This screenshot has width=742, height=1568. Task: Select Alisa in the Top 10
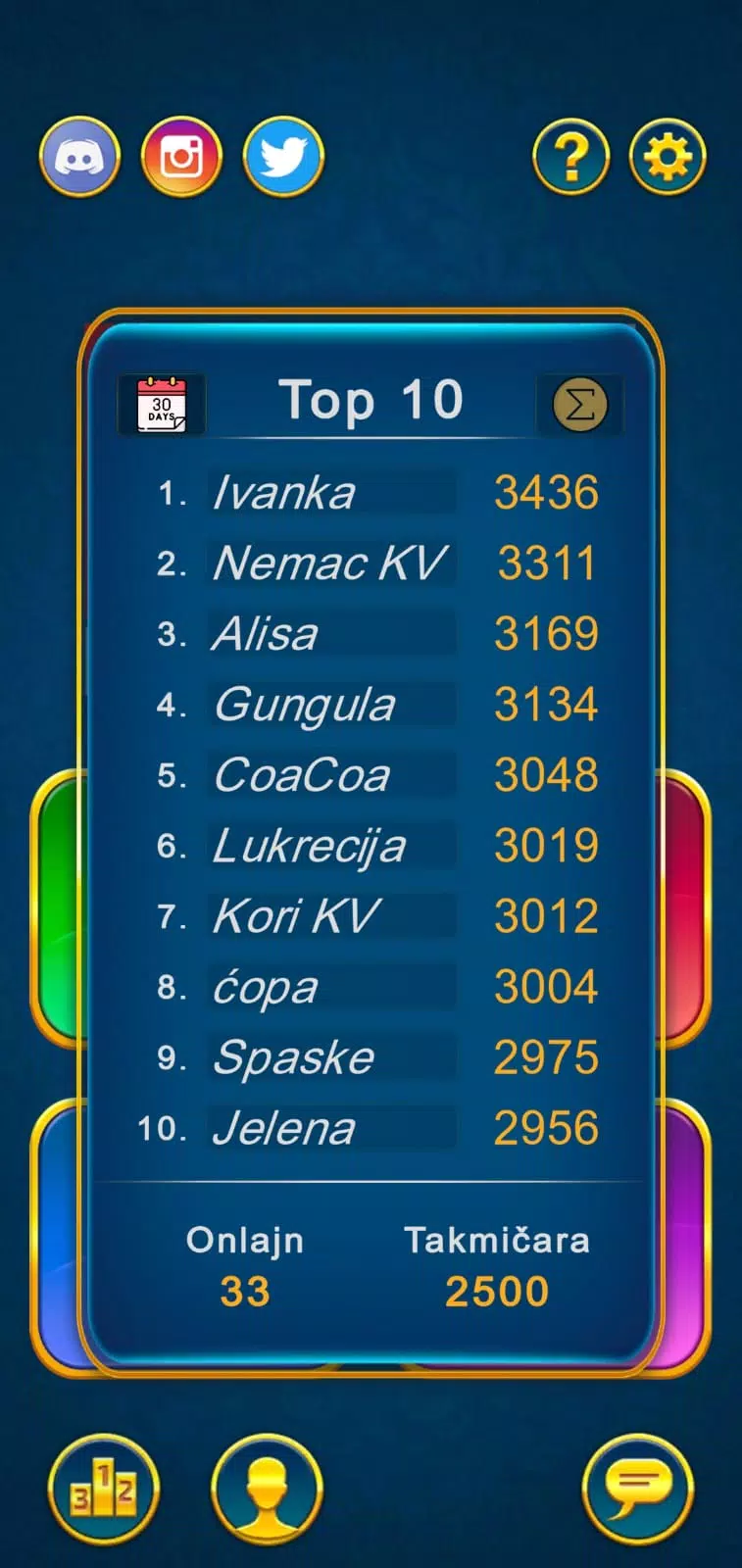pyautogui.click(x=330, y=633)
